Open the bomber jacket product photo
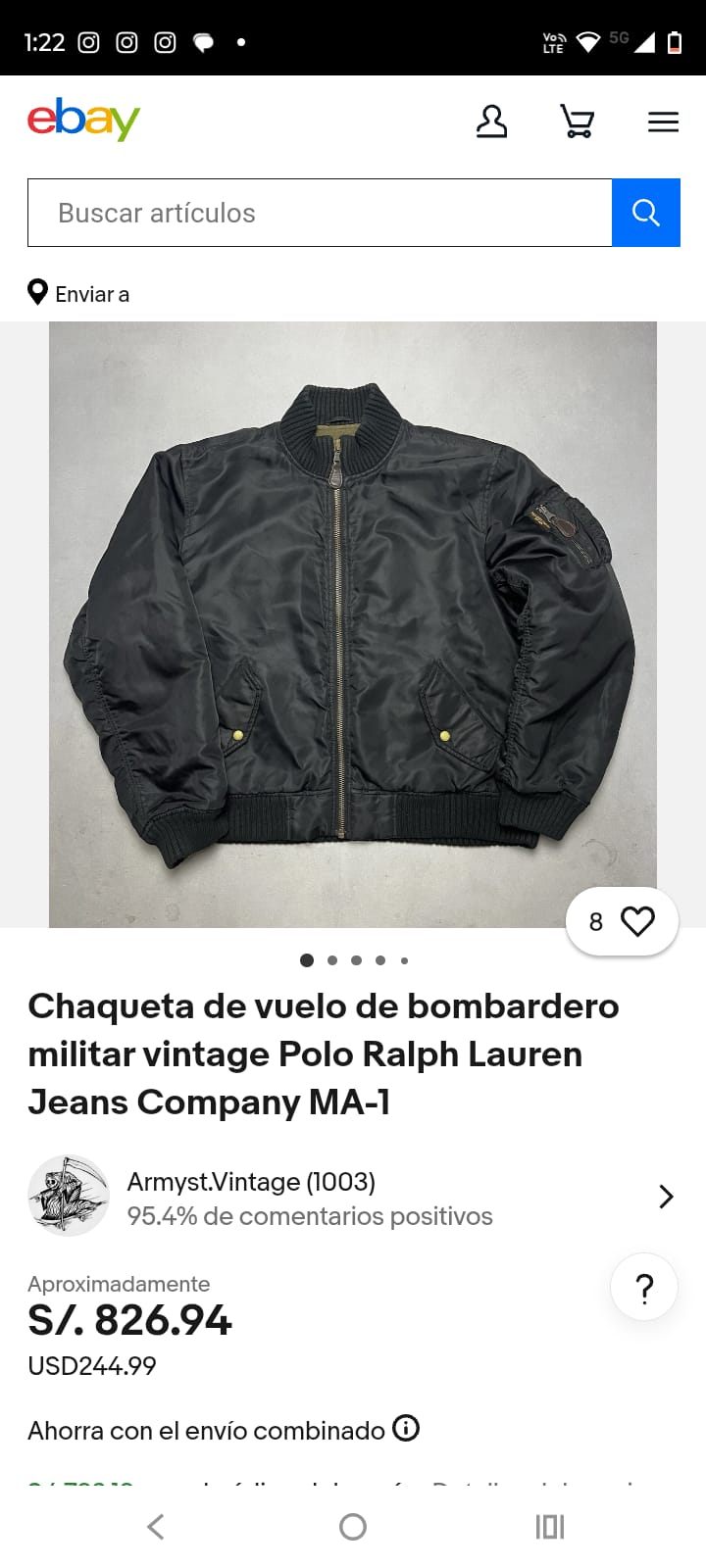The image size is (706, 1568). coord(353,624)
